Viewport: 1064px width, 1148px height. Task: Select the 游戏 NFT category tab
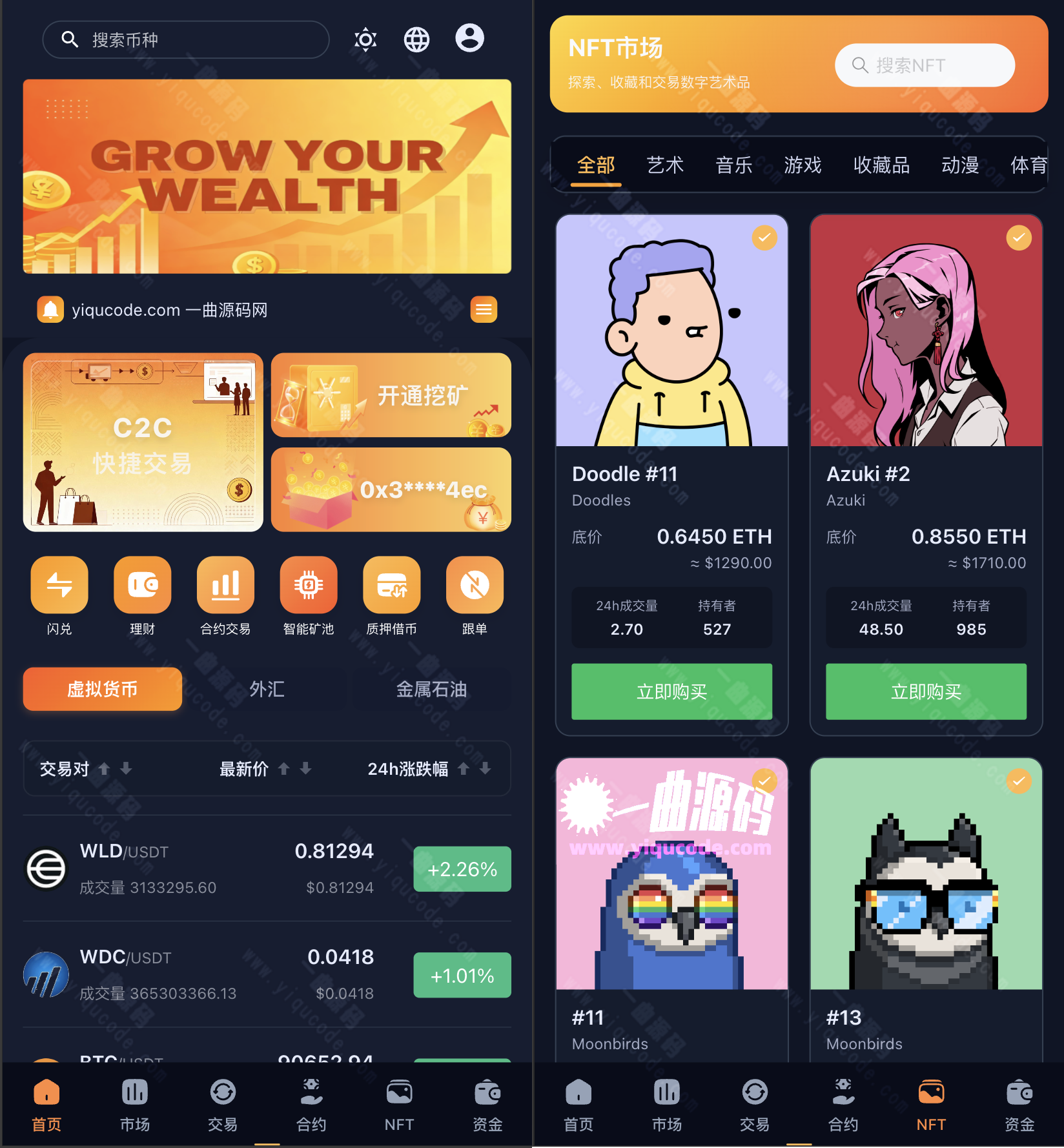pyautogui.click(x=803, y=165)
